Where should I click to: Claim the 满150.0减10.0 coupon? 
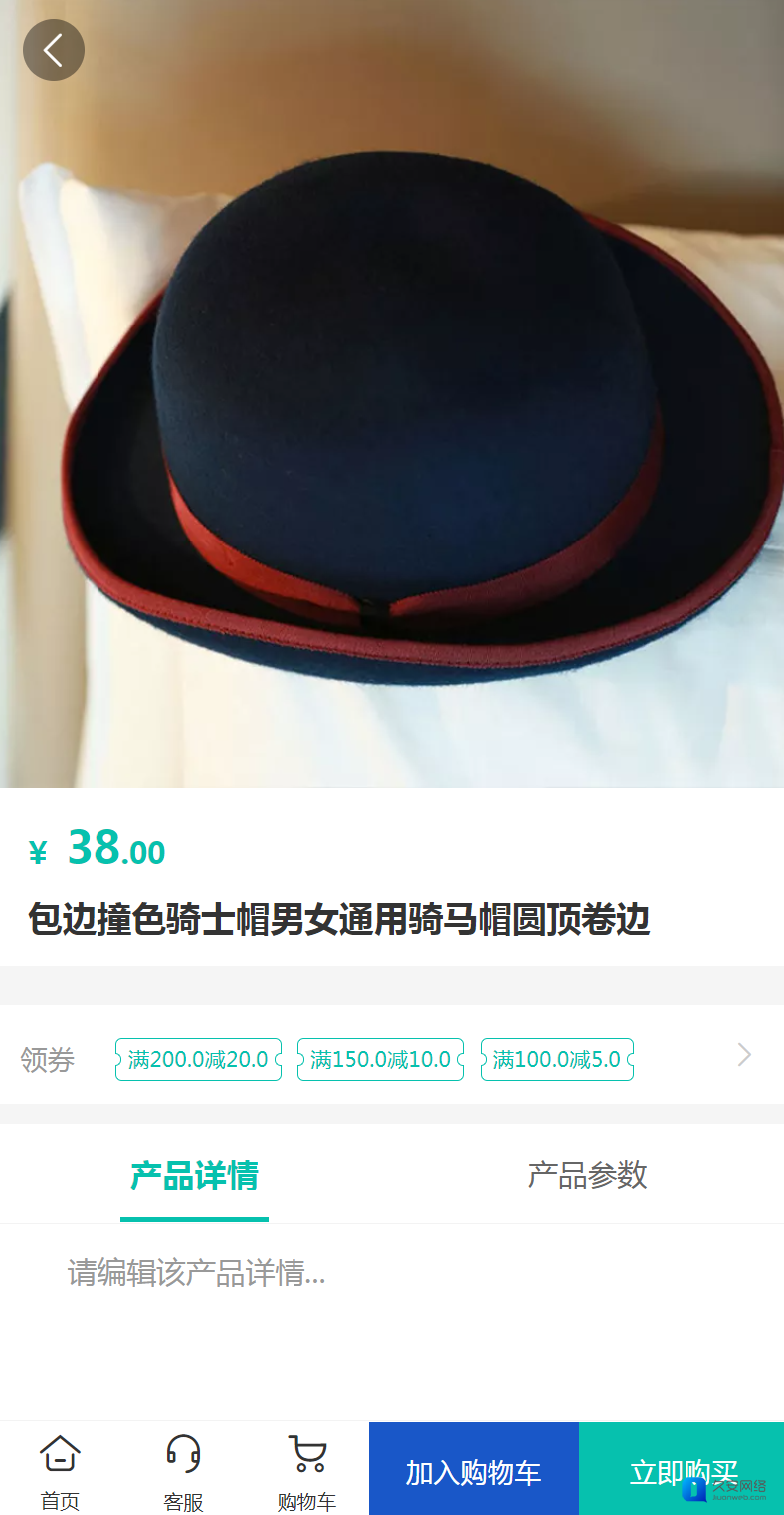pyautogui.click(x=380, y=1059)
